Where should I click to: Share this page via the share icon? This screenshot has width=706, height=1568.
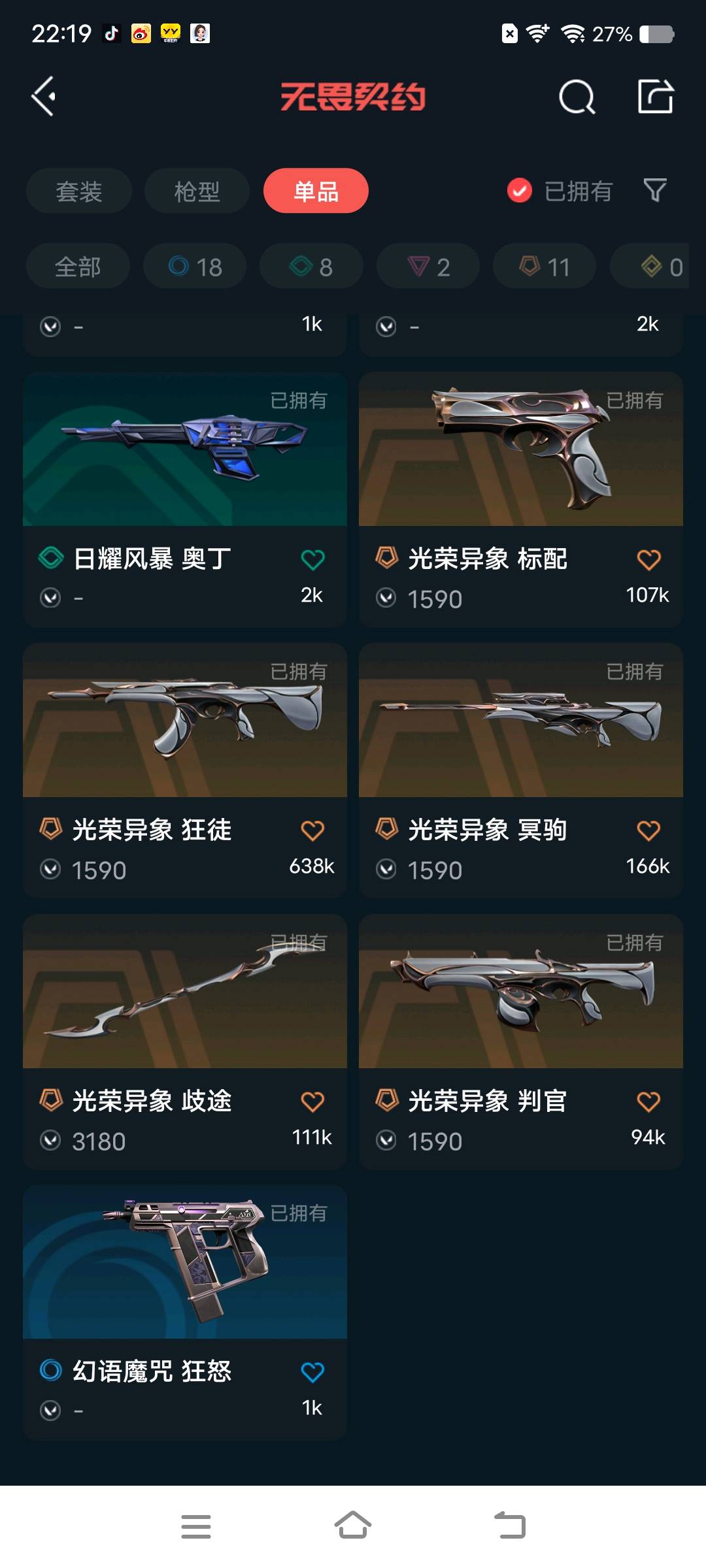point(655,97)
